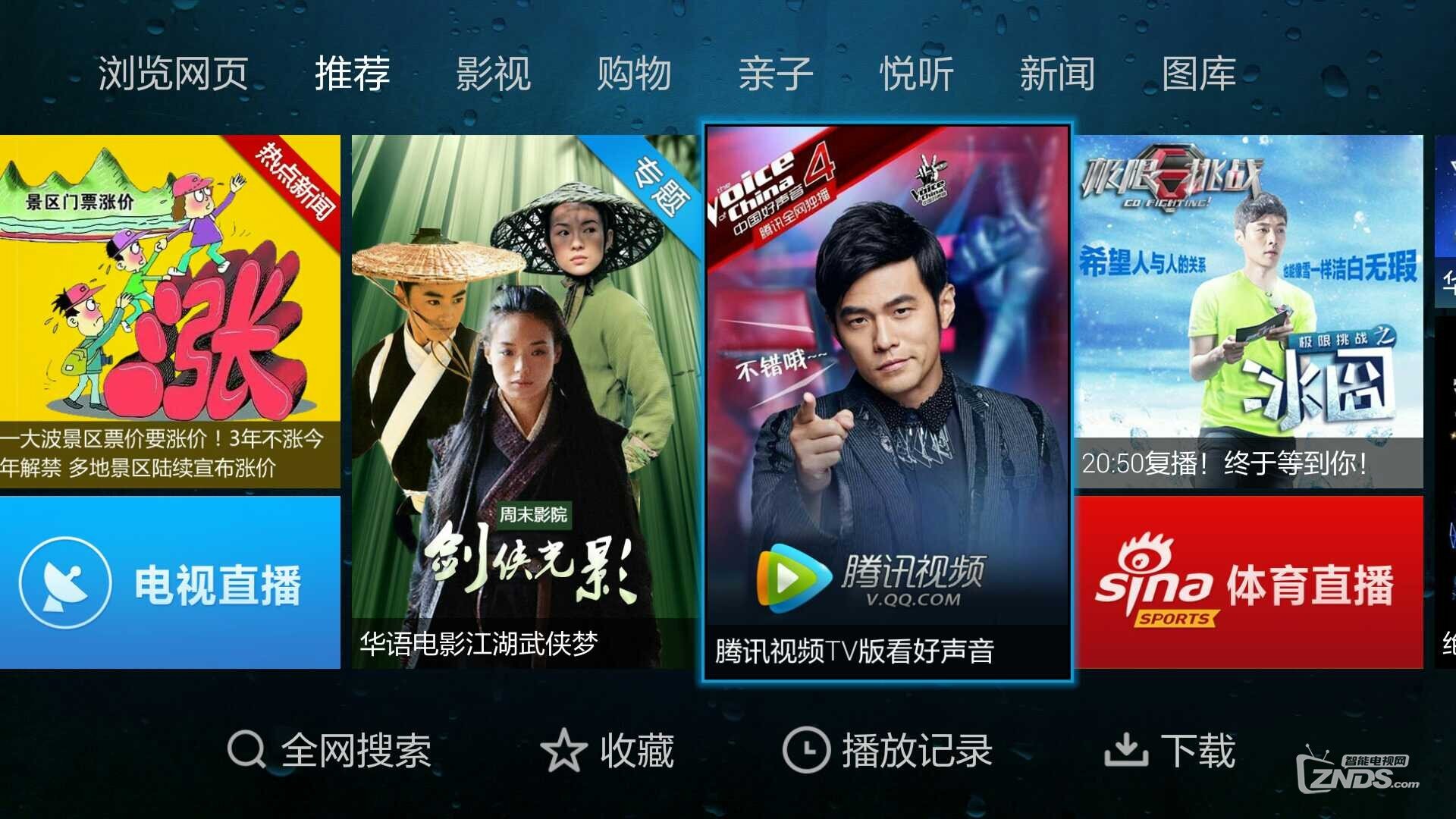Open 电视直播 live TV tile

(170, 582)
